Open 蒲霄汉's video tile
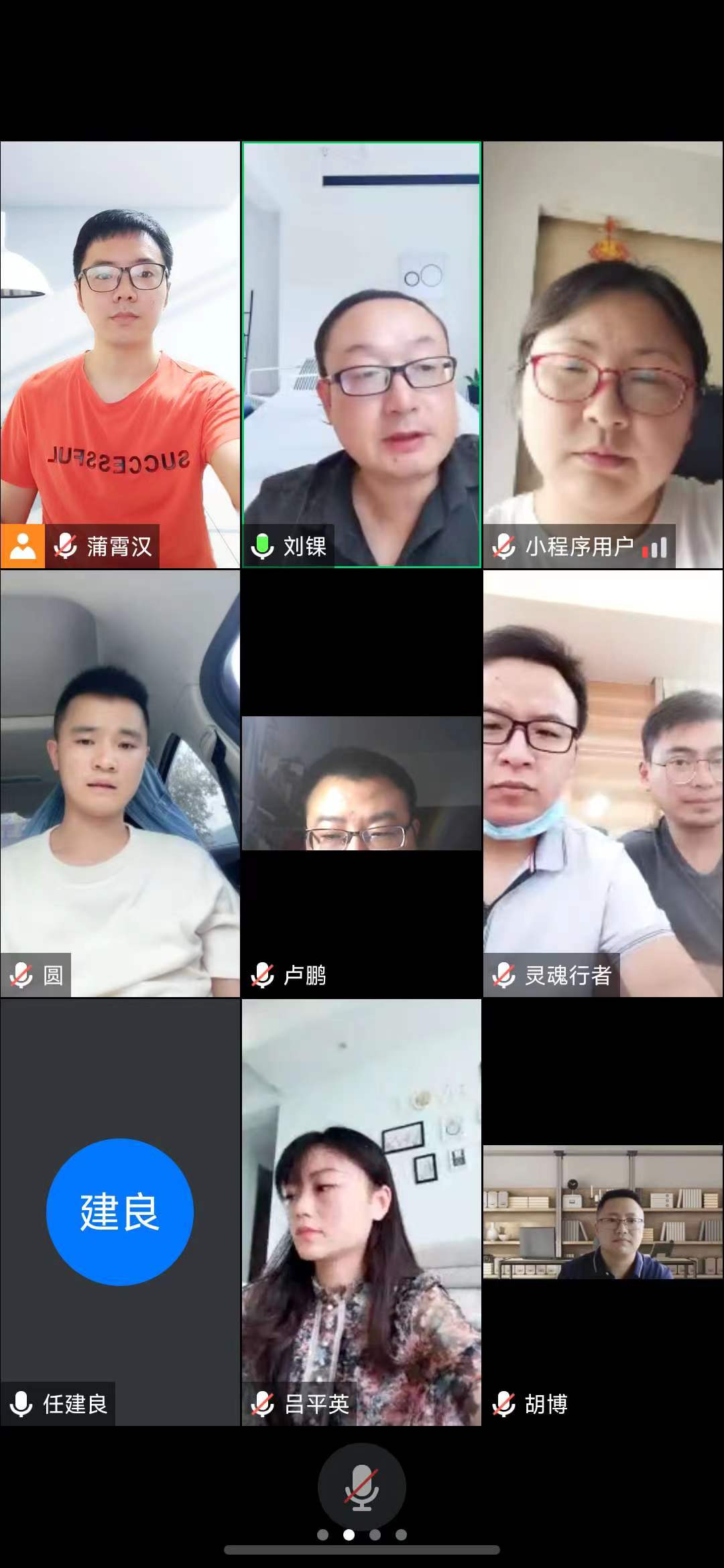 (120, 354)
